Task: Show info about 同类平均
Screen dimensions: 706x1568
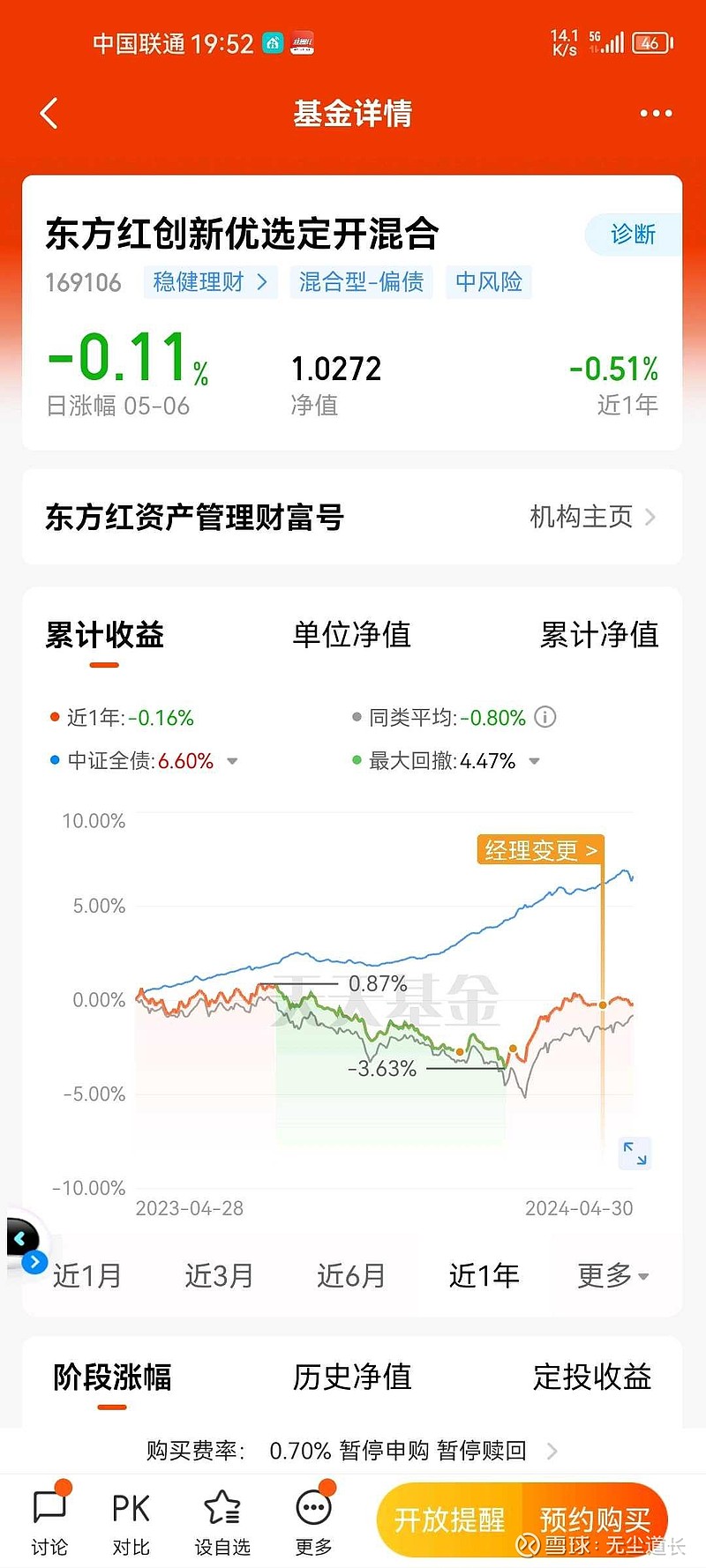Action: pyautogui.click(x=545, y=717)
